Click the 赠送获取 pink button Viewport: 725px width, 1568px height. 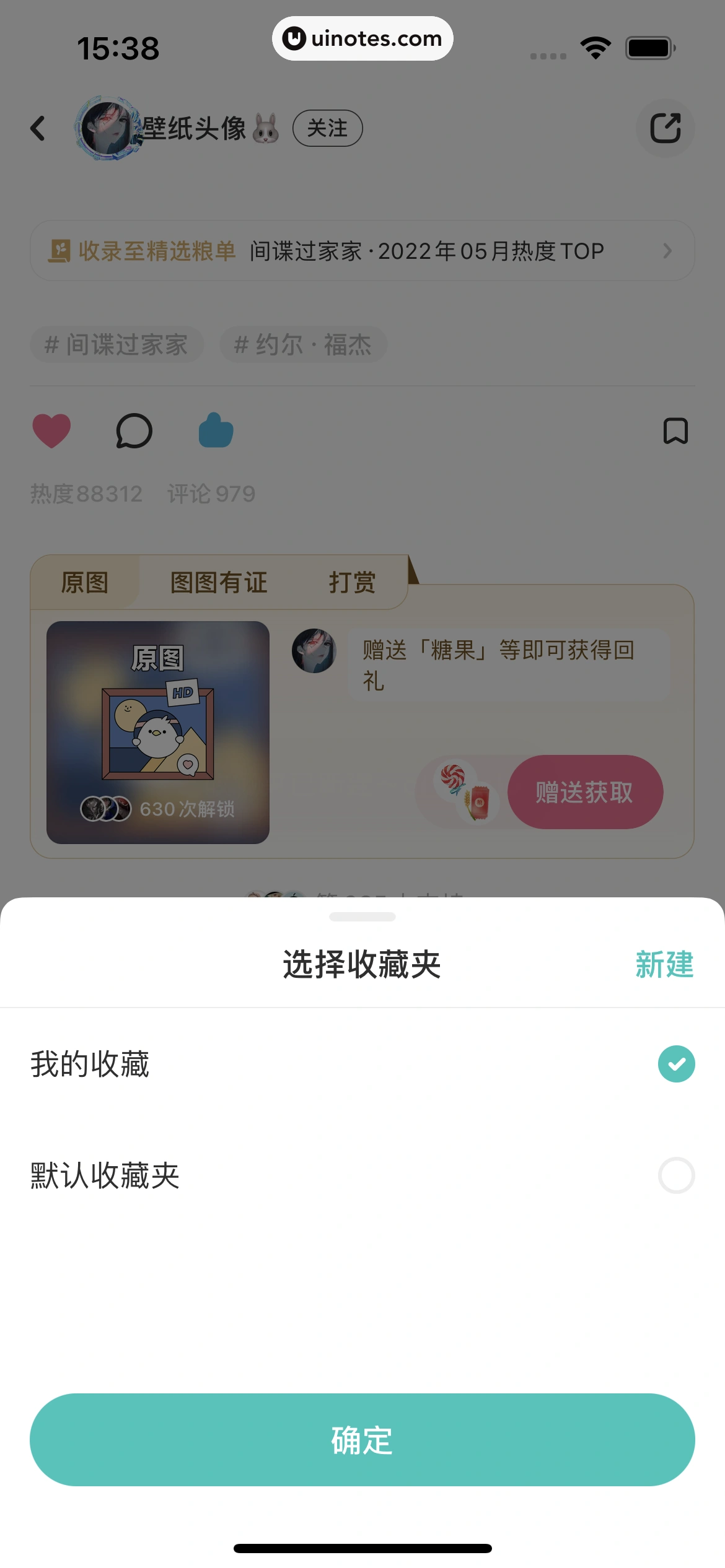[585, 791]
